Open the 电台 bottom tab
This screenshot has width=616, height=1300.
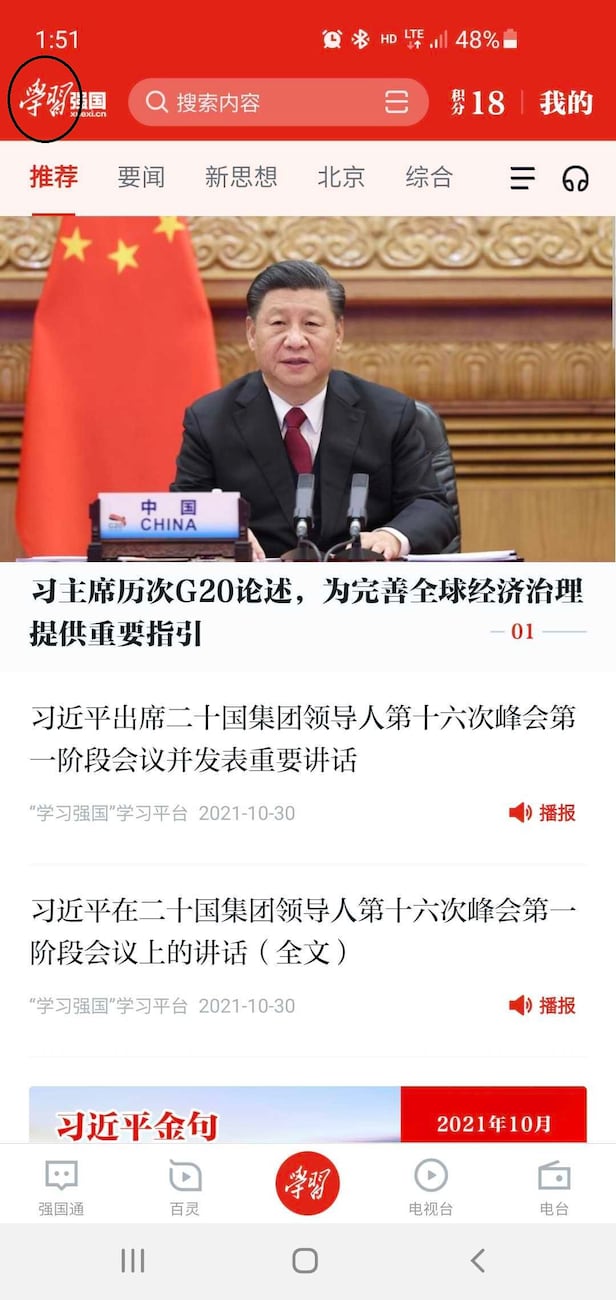click(554, 1186)
